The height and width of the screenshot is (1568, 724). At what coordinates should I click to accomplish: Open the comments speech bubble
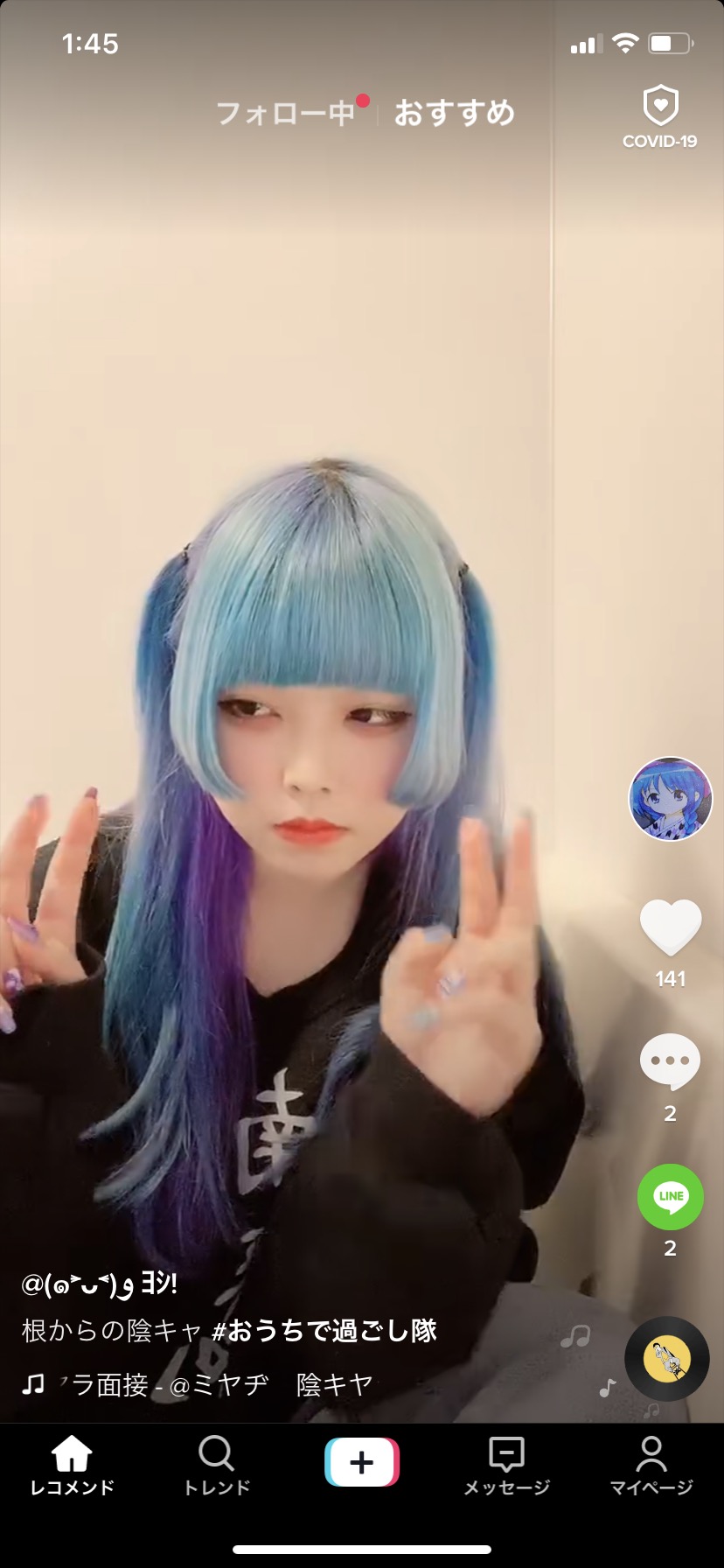pos(671,1061)
